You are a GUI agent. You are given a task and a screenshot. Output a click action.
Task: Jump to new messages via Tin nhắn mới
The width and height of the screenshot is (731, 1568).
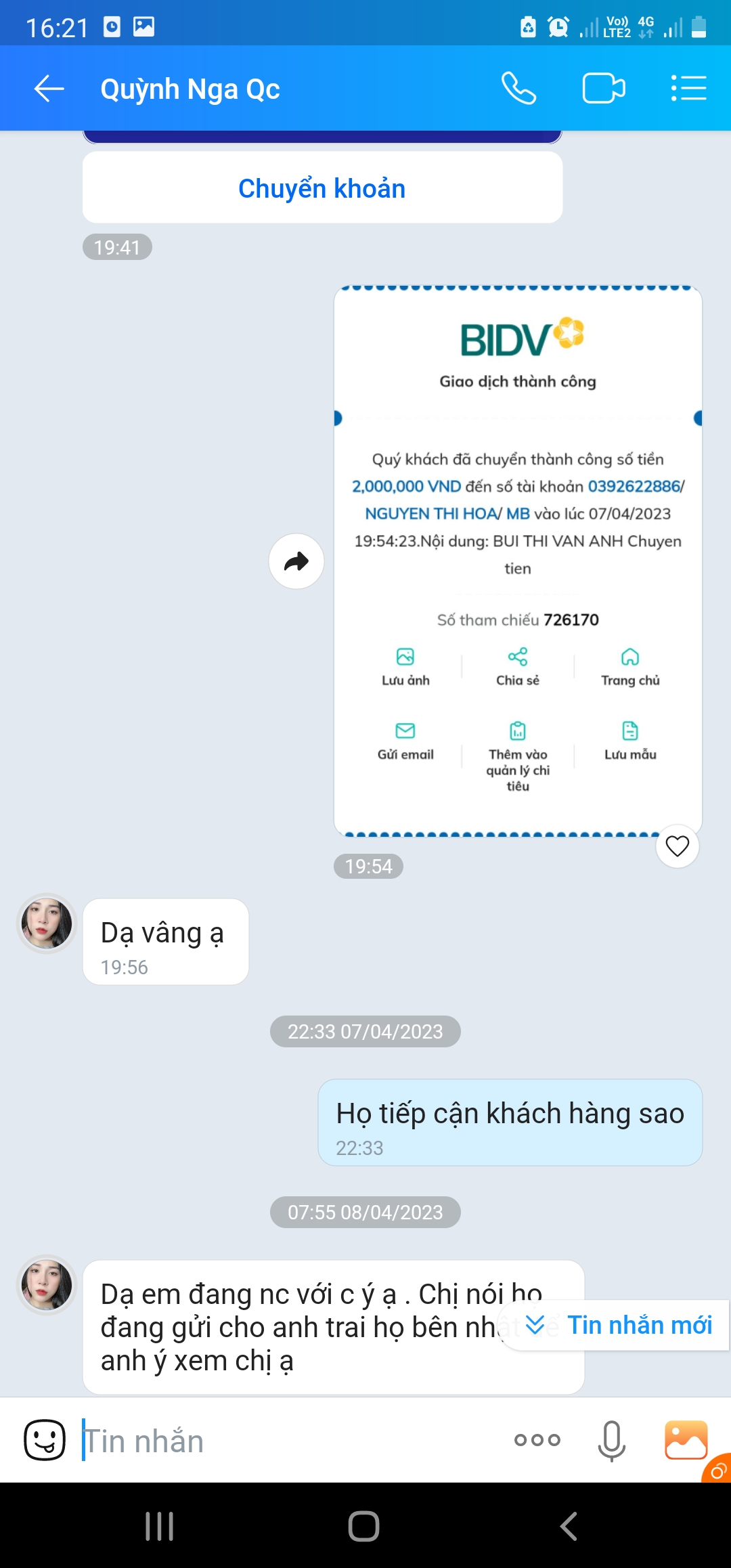[x=619, y=1325]
